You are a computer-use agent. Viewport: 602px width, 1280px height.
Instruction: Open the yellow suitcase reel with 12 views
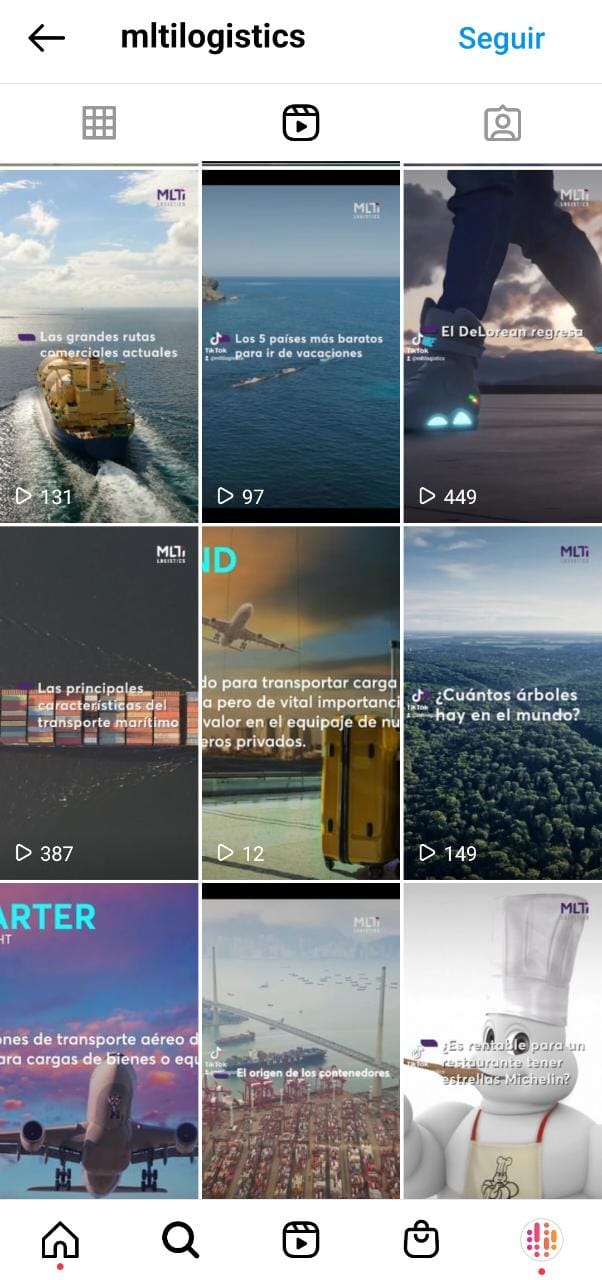point(301,702)
